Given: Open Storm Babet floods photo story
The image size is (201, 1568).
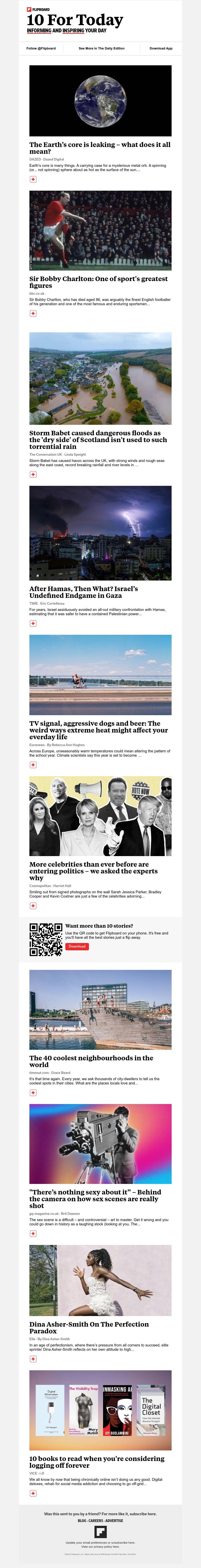Looking at the screenshot, I should pos(100,378).
